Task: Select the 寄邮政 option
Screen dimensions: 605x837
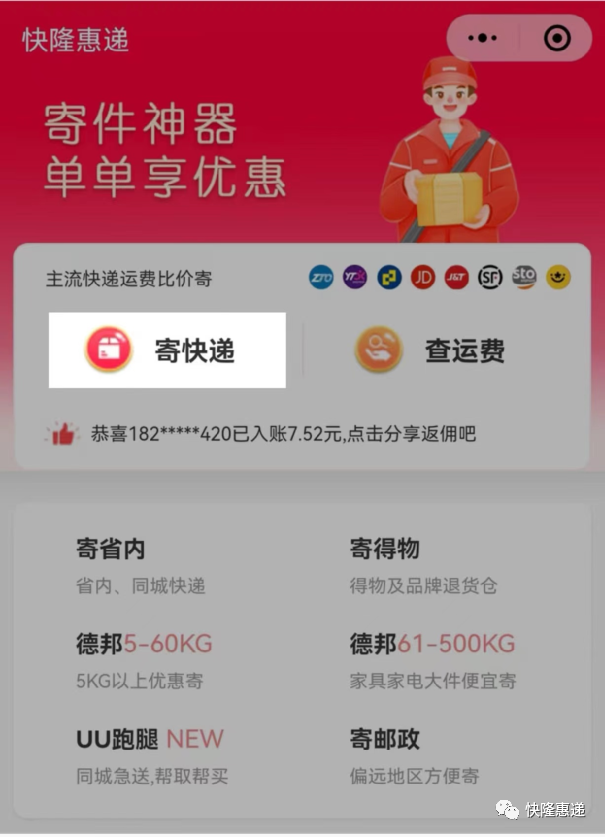Action: (415, 755)
